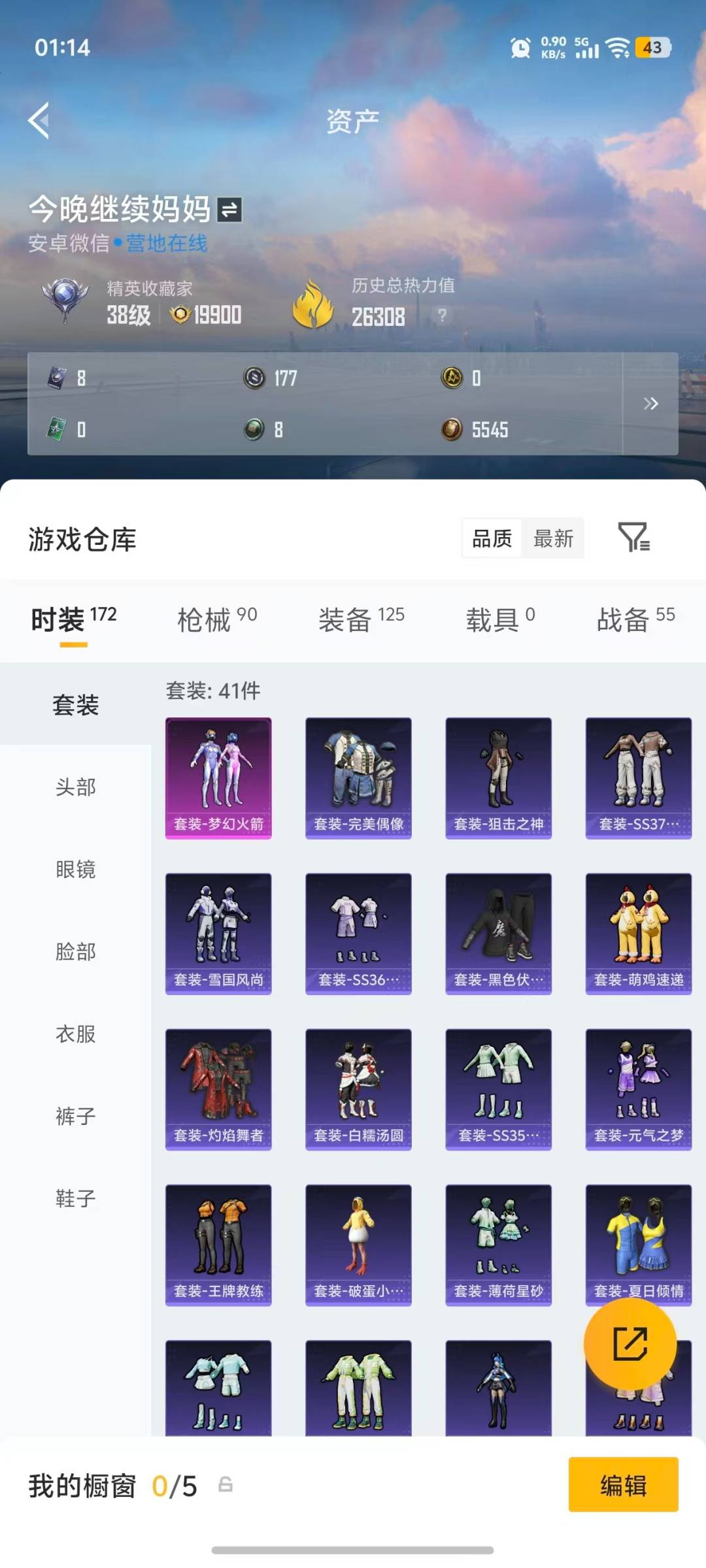This screenshot has width=706, height=1568.
Task: Tap the bronze coin icon showing 5545
Action: [x=451, y=430]
